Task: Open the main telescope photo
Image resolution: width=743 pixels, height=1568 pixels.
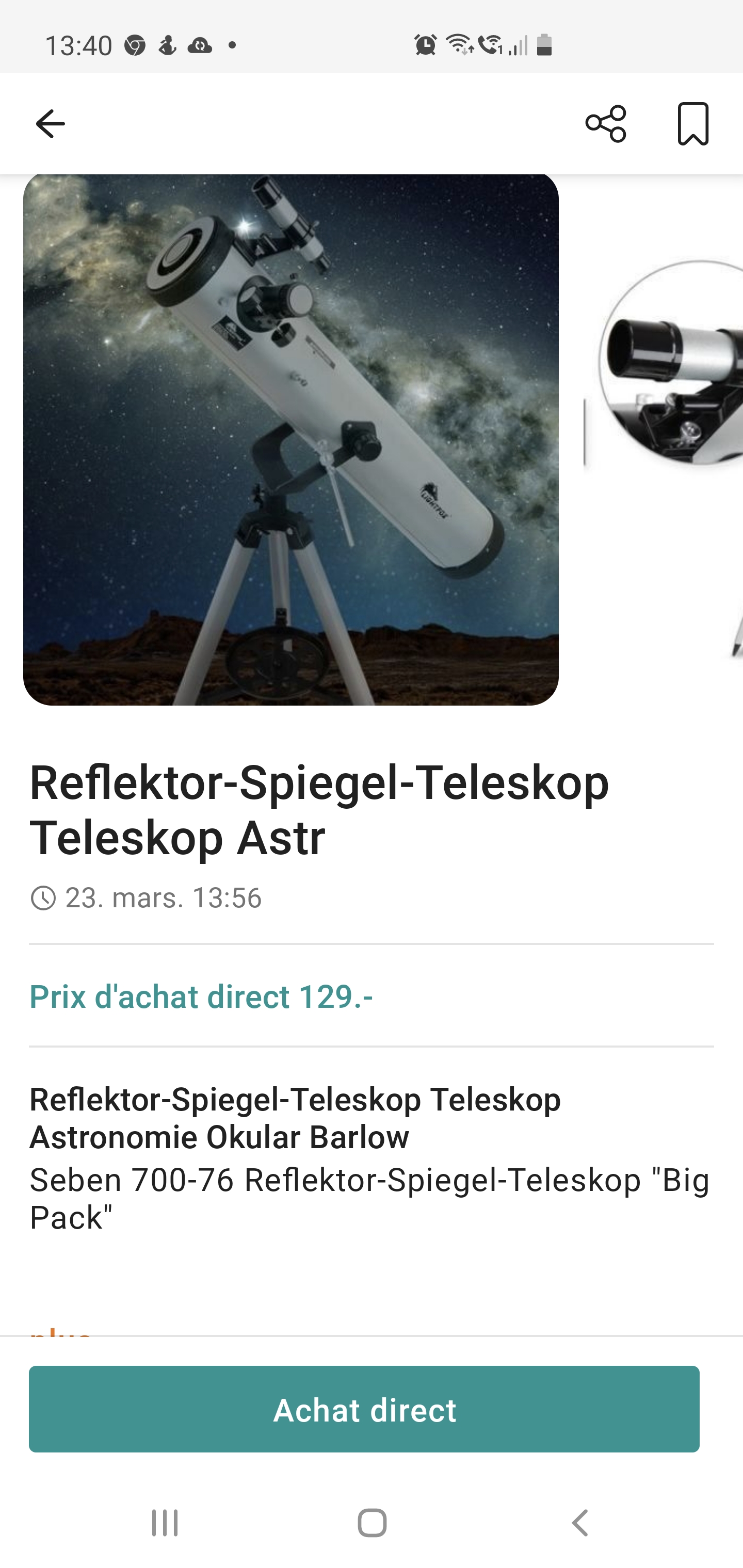Action: click(x=290, y=439)
